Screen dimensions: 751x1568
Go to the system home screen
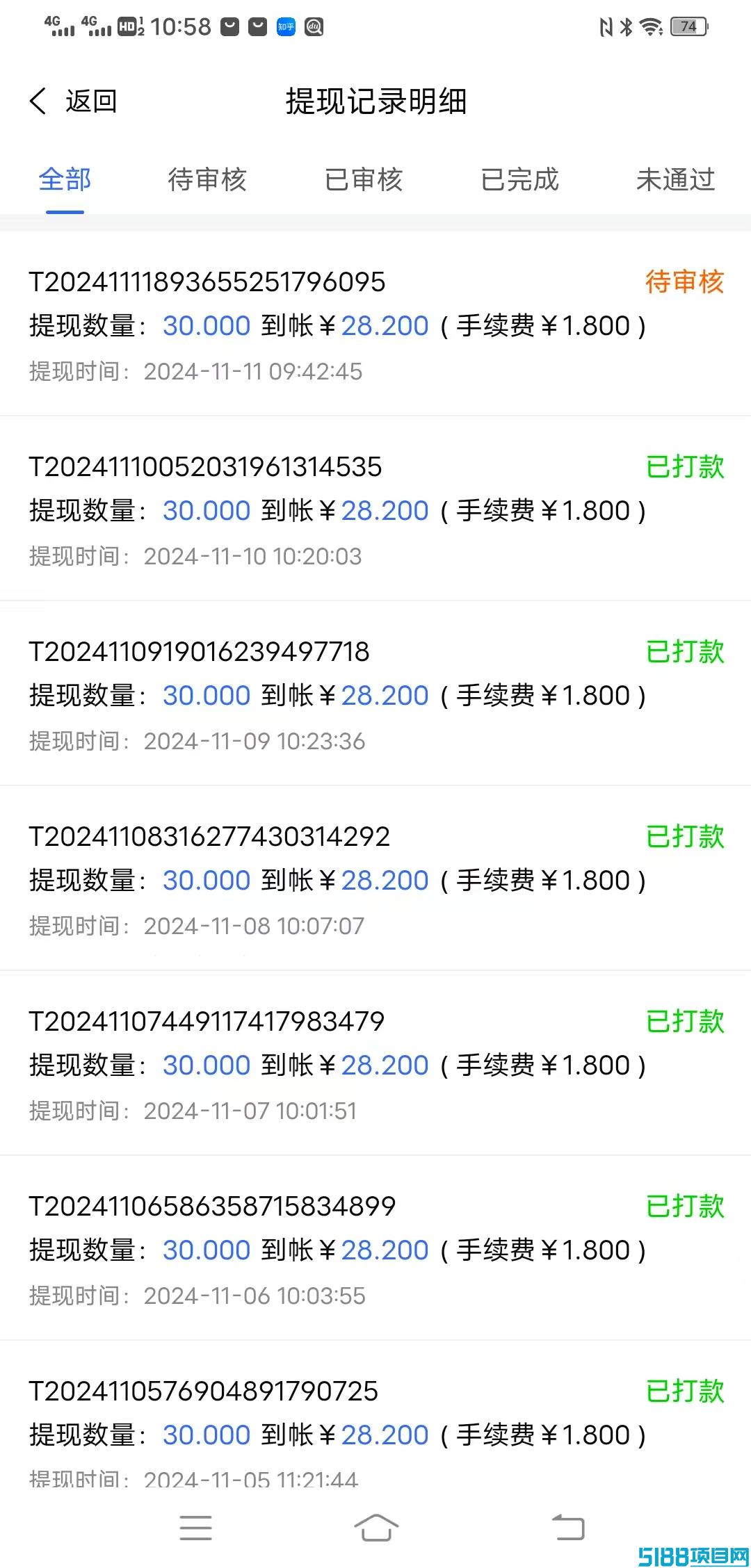pyautogui.click(x=376, y=1528)
